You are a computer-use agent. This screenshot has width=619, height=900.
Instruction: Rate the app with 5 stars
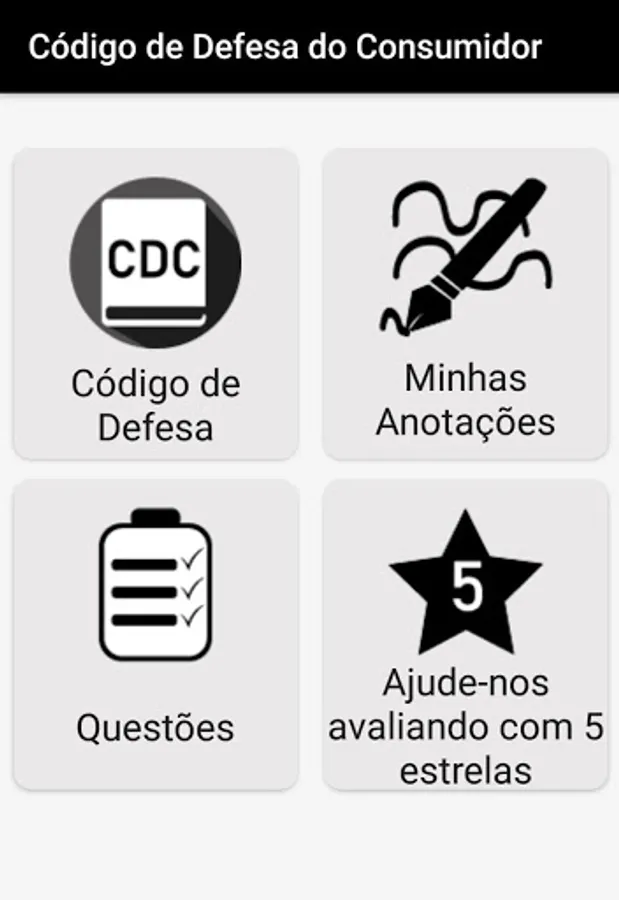point(465,634)
